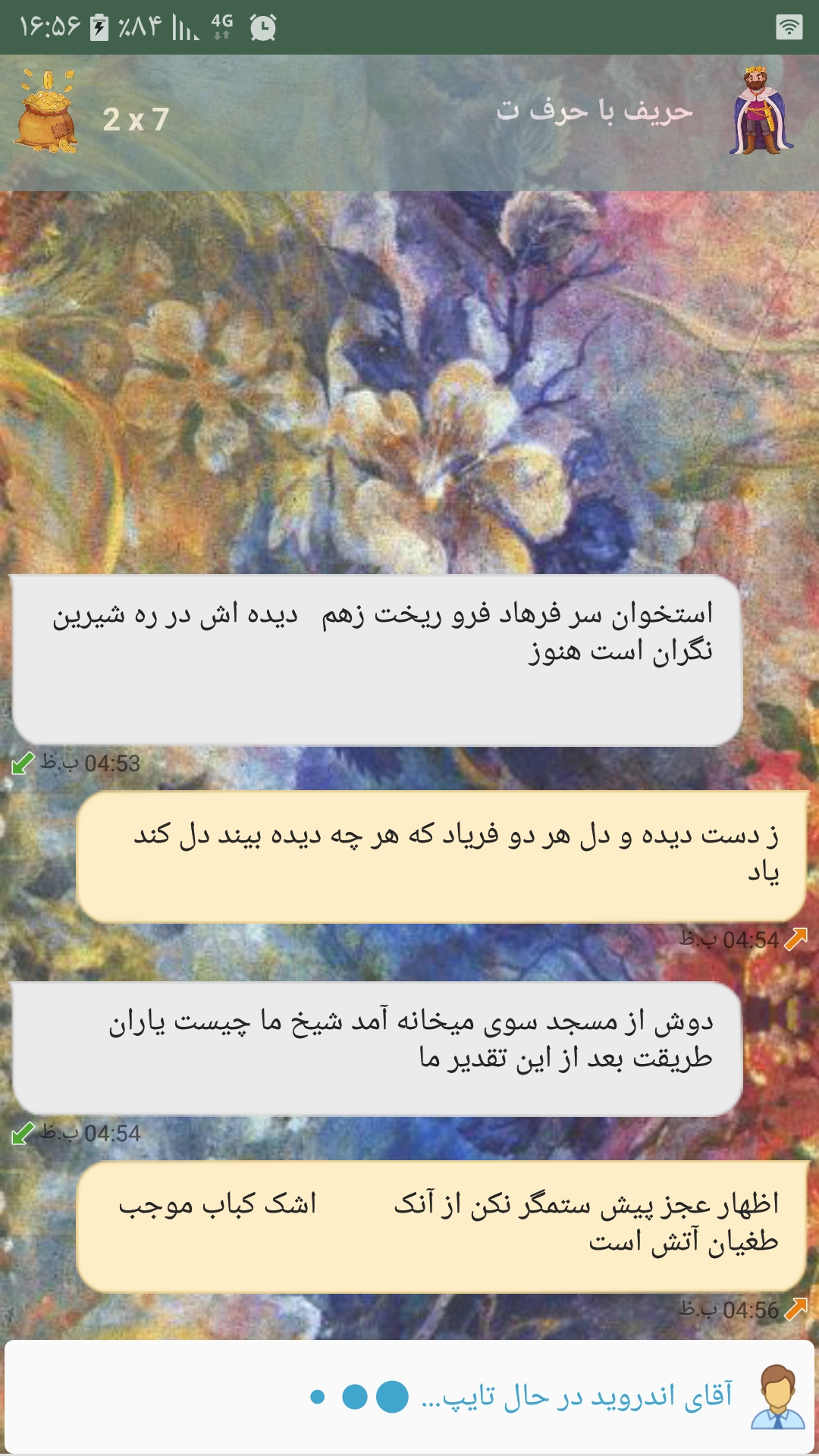Viewport: 819px width, 1456px height.
Task: Select the verse starting with استخوان سر فرهاد
Action: pos(377,660)
